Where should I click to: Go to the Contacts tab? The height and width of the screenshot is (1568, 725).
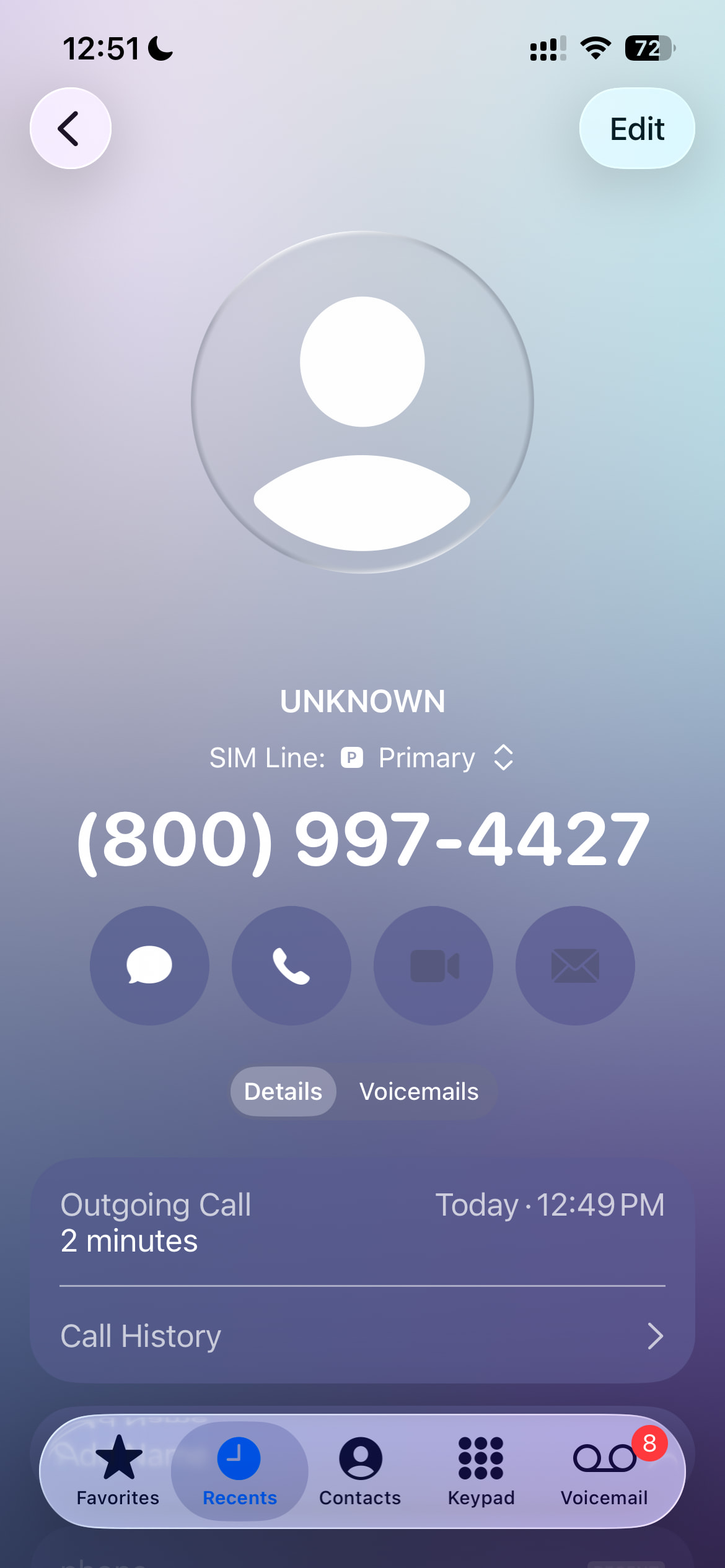[x=360, y=1470]
